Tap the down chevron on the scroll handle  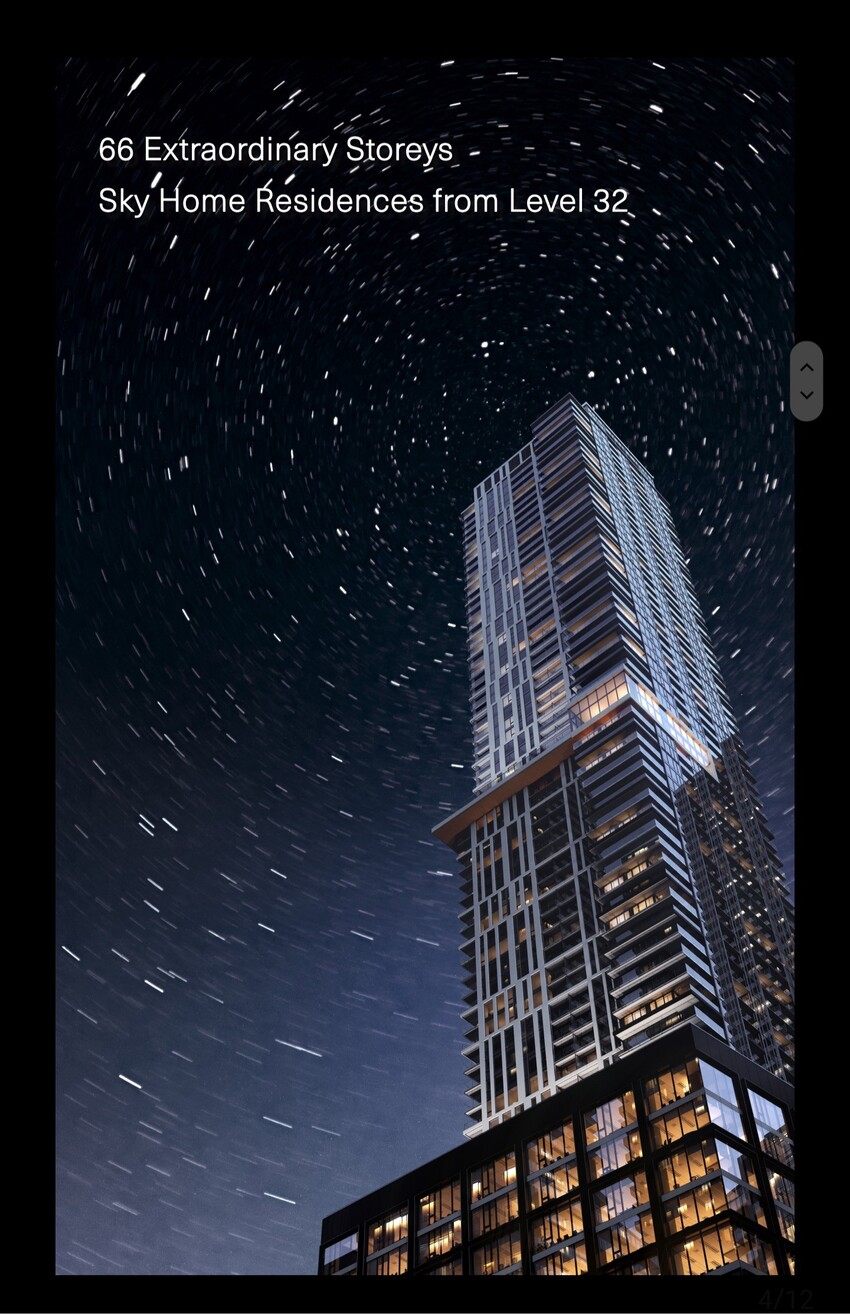806,395
